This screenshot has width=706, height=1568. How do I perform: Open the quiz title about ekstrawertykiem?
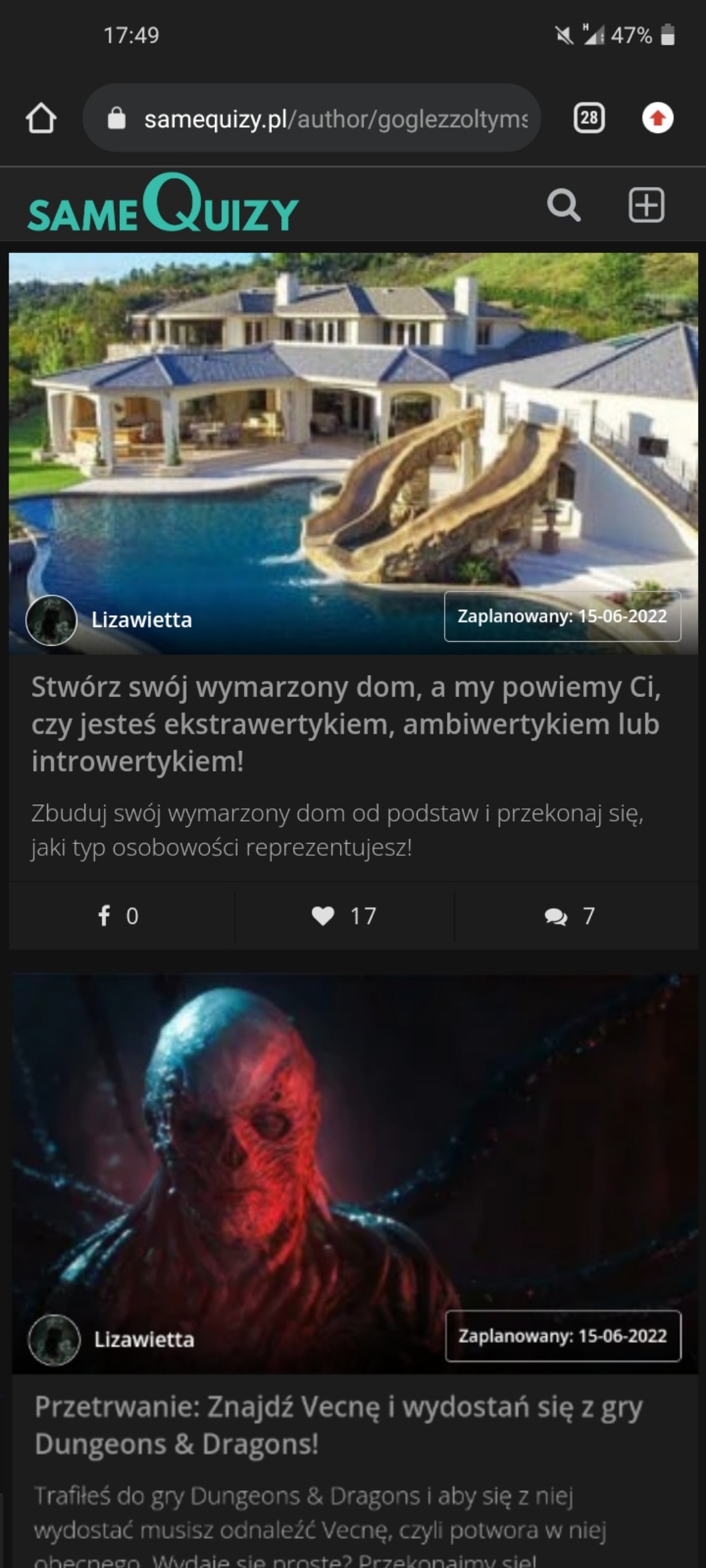pyautogui.click(x=346, y=724)
